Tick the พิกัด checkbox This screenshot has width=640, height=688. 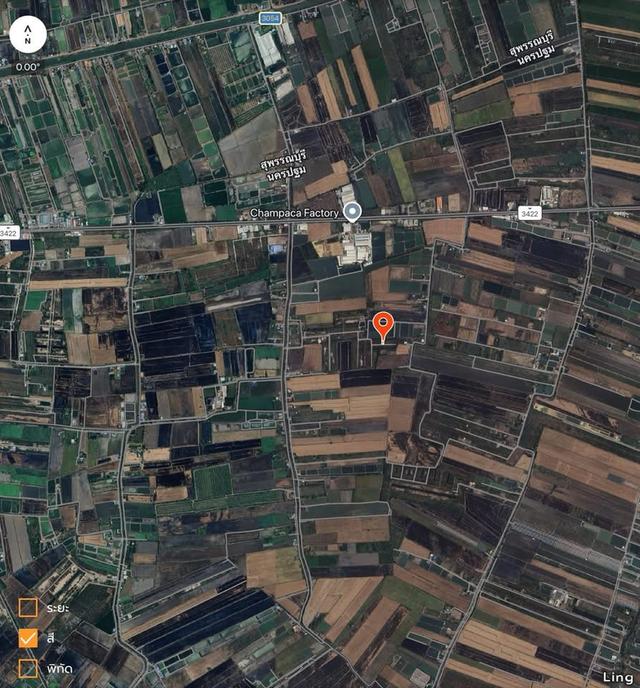click(x=28, y=668)
